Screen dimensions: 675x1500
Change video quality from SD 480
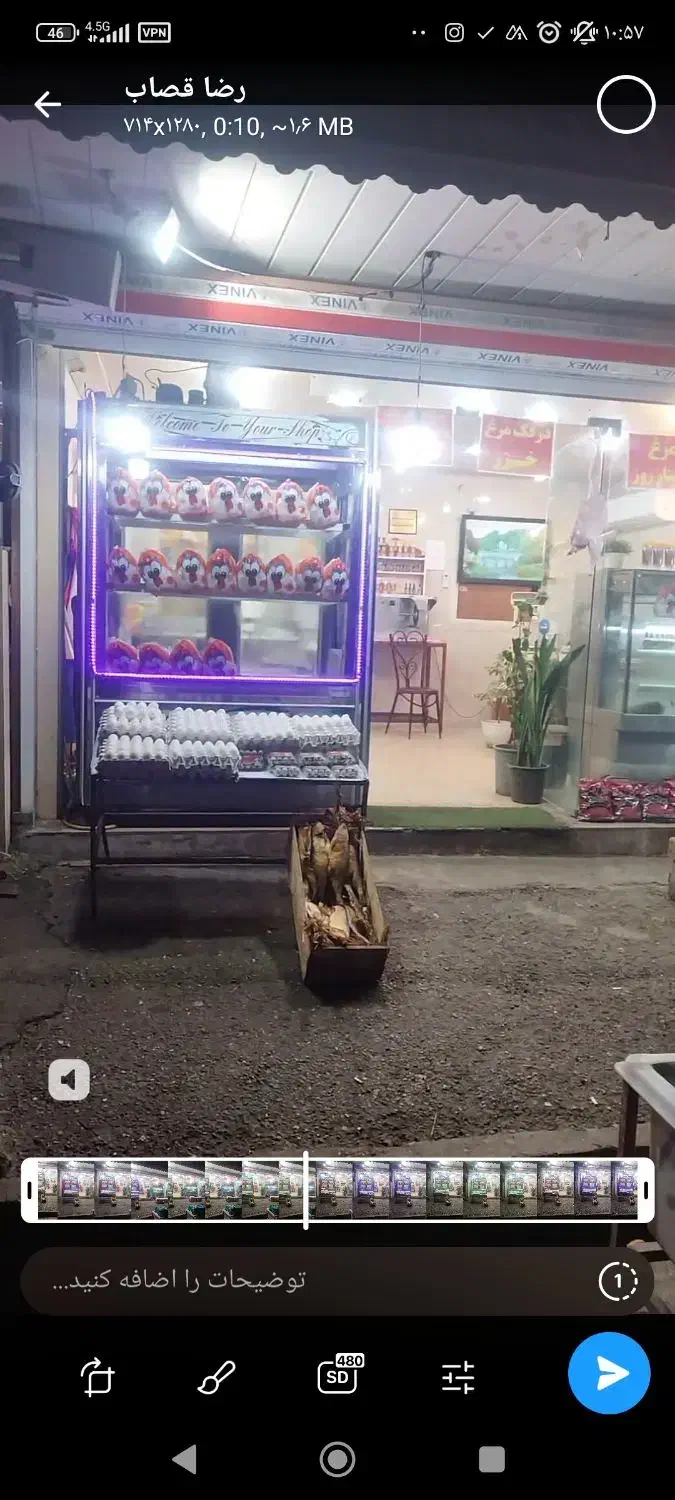(340, 1375)
